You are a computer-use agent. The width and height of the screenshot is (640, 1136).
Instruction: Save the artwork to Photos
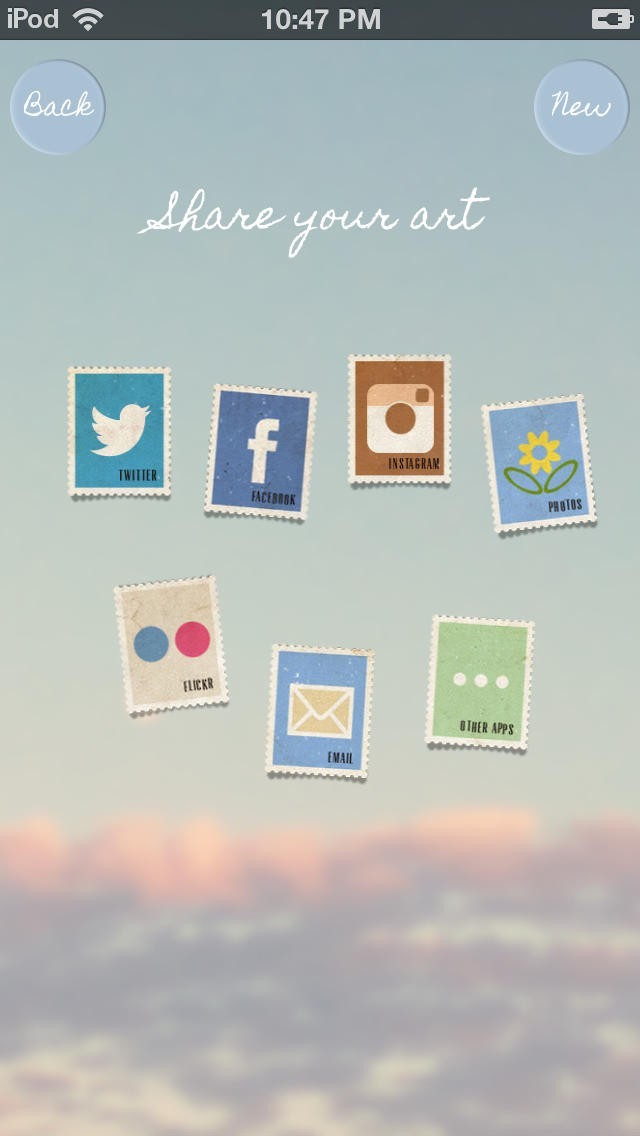539,464
